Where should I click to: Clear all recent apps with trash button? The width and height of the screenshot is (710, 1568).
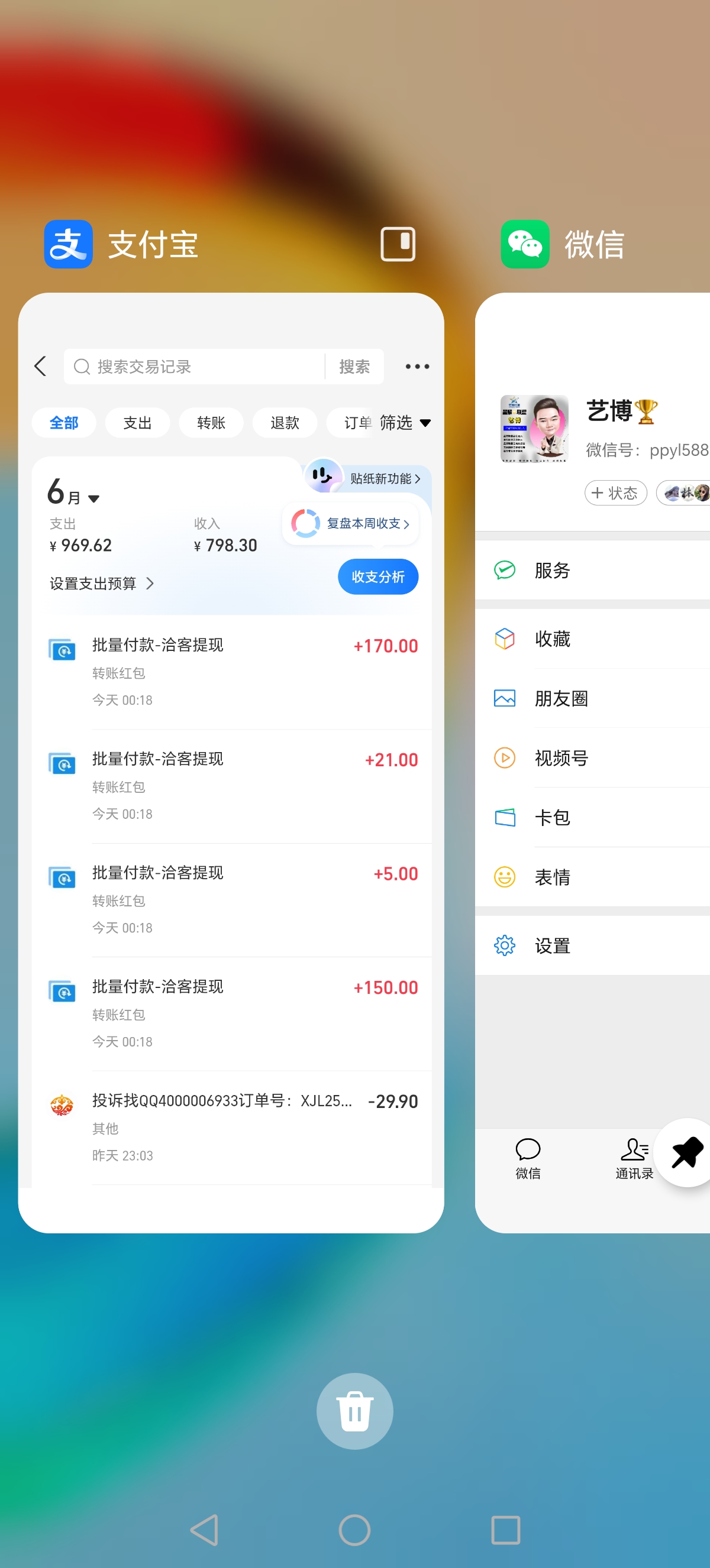click(x=354, y=1410)
